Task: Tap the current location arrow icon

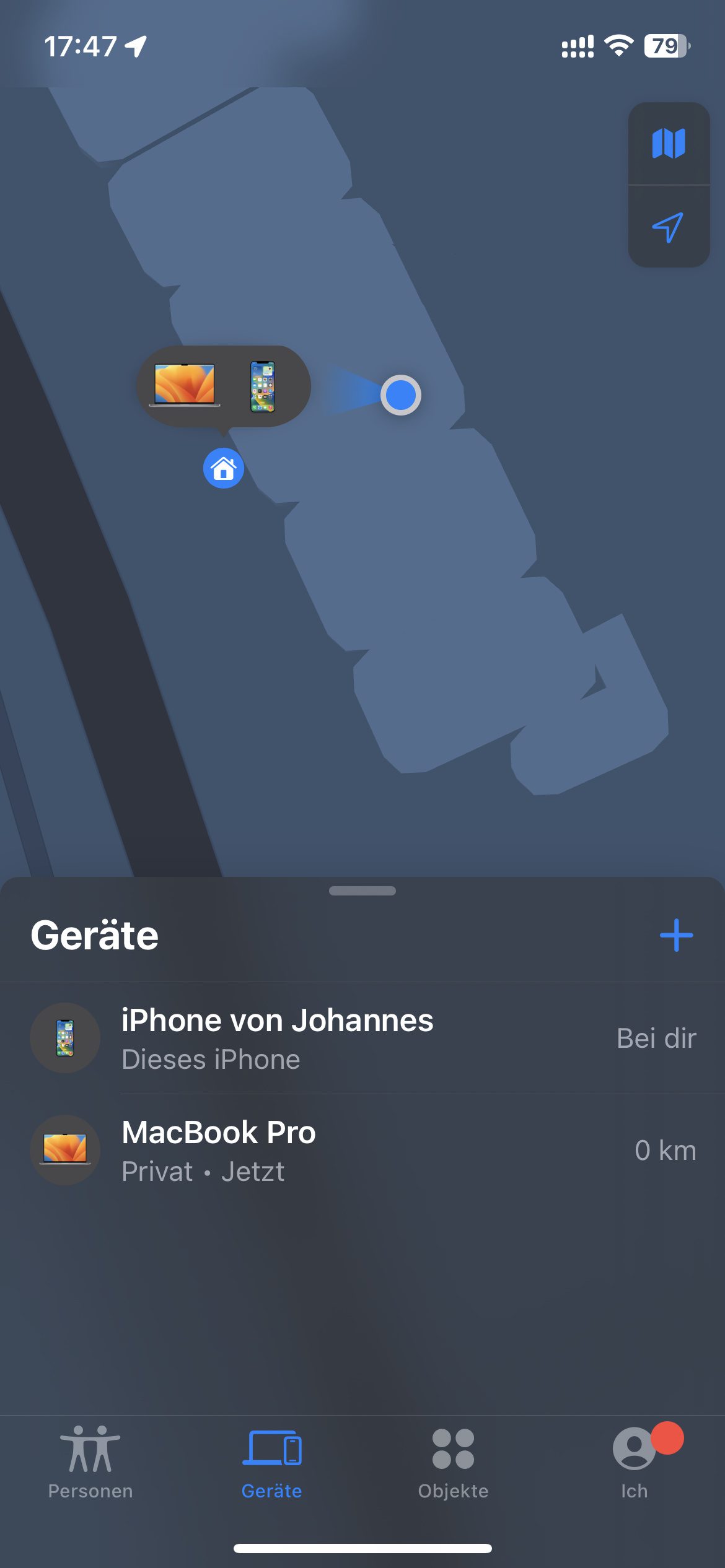Action: pos(669,227)
